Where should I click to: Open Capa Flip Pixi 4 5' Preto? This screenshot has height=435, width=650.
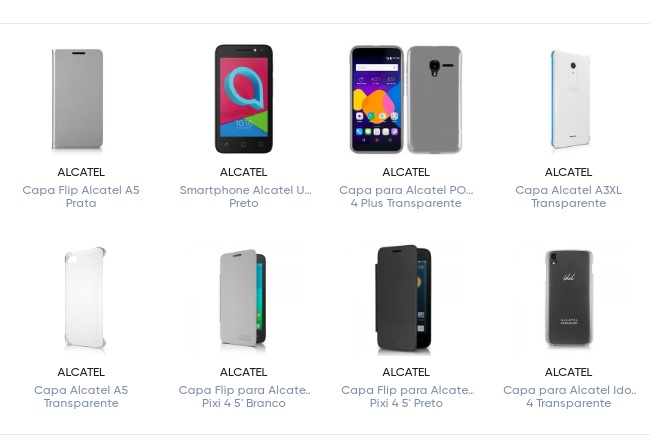[x=406, y=397]
